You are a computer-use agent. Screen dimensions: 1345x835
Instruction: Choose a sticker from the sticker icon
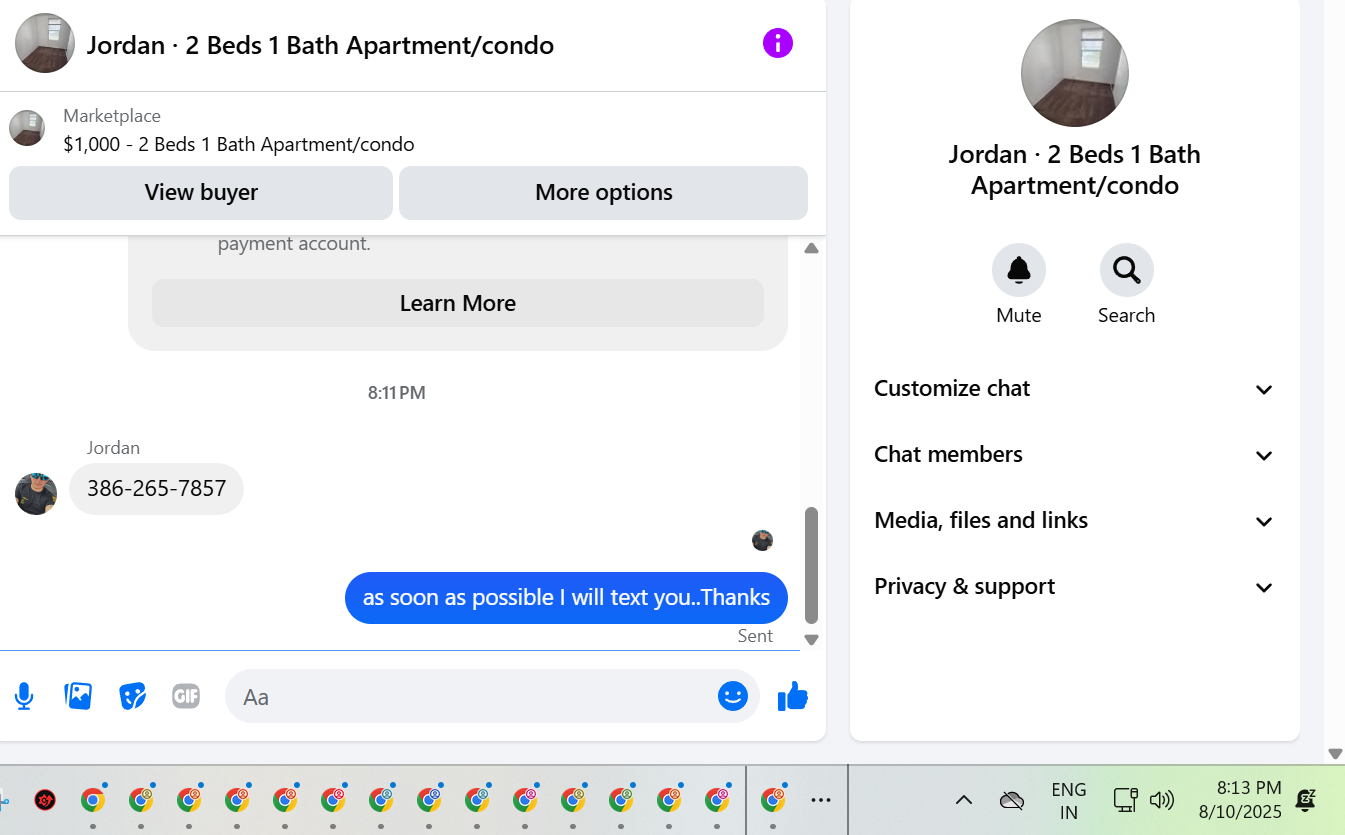click(x=132, y=696)
